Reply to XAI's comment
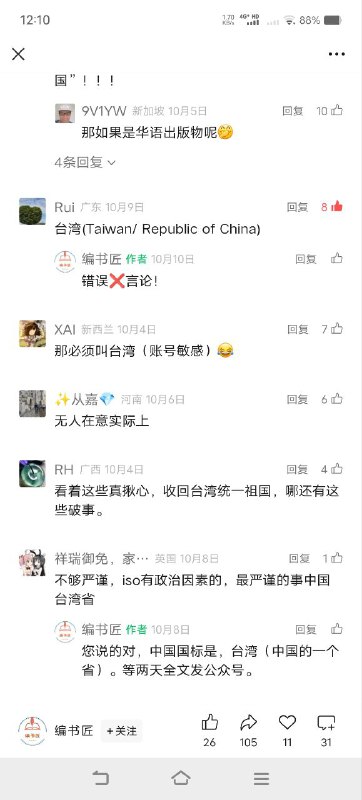The height and width of the screenshot is (800, 362). 297,329
